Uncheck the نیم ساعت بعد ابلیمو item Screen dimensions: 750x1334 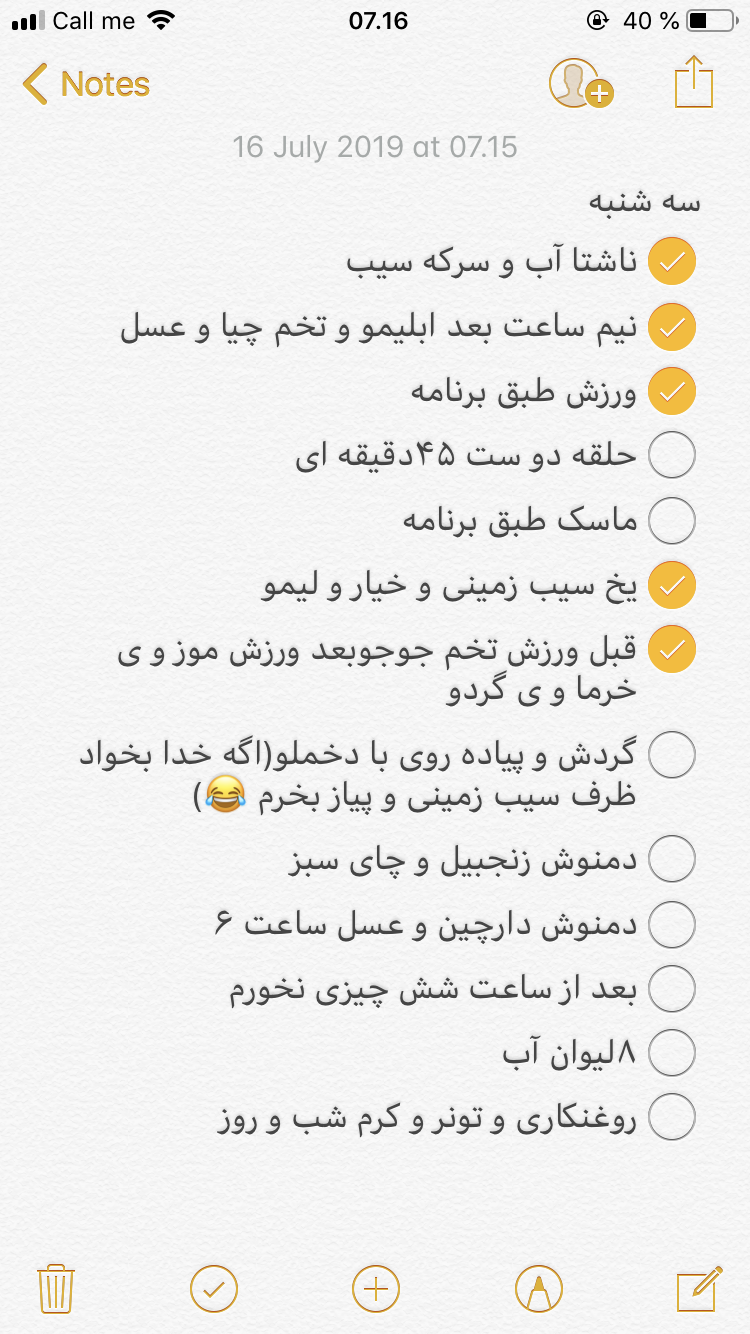coord(672,327)
